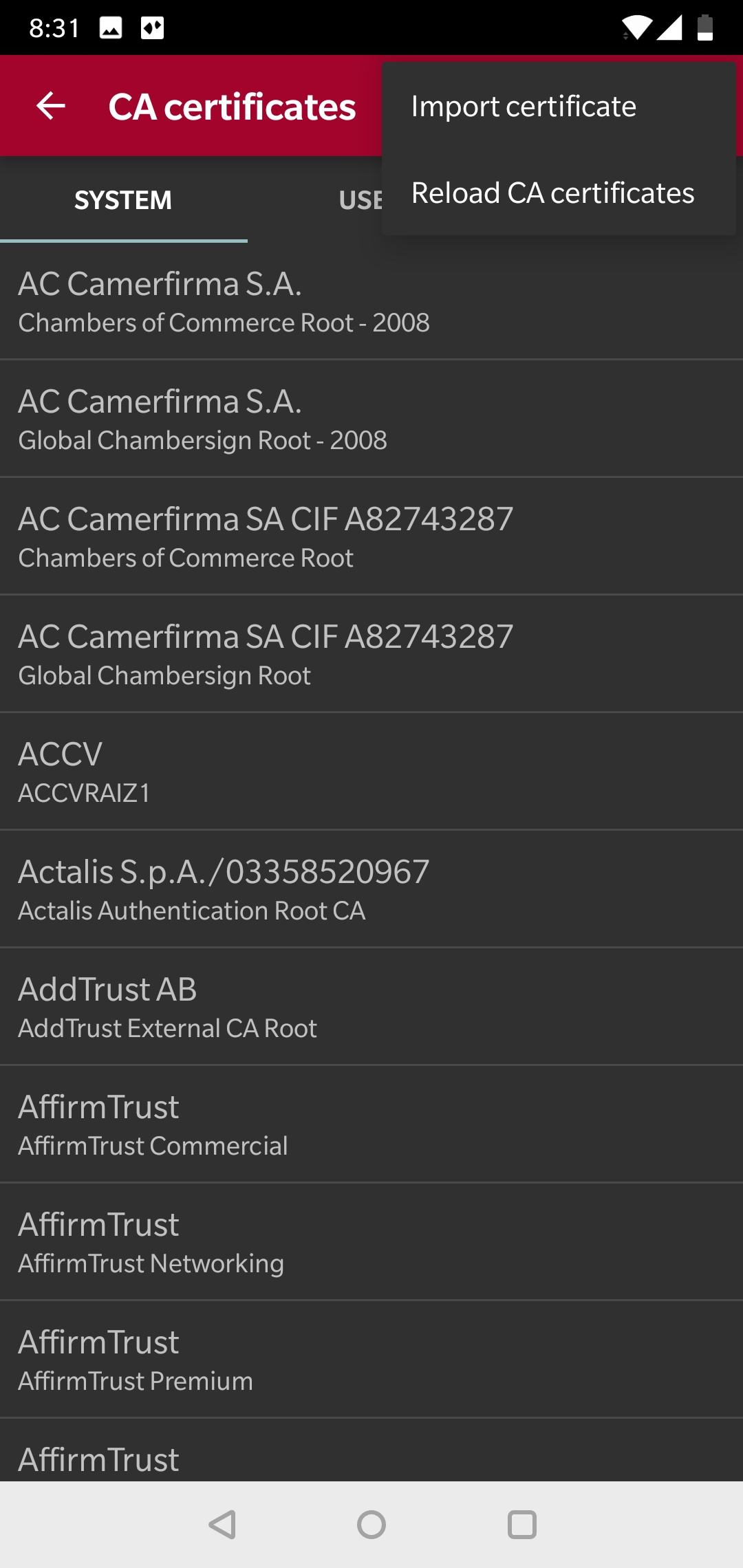Image resolution: width=743 pixels, height=1568 pixels.
Task: Open Global Chambersign Root - 2008 certificate
Action: (x=371, y=419)
